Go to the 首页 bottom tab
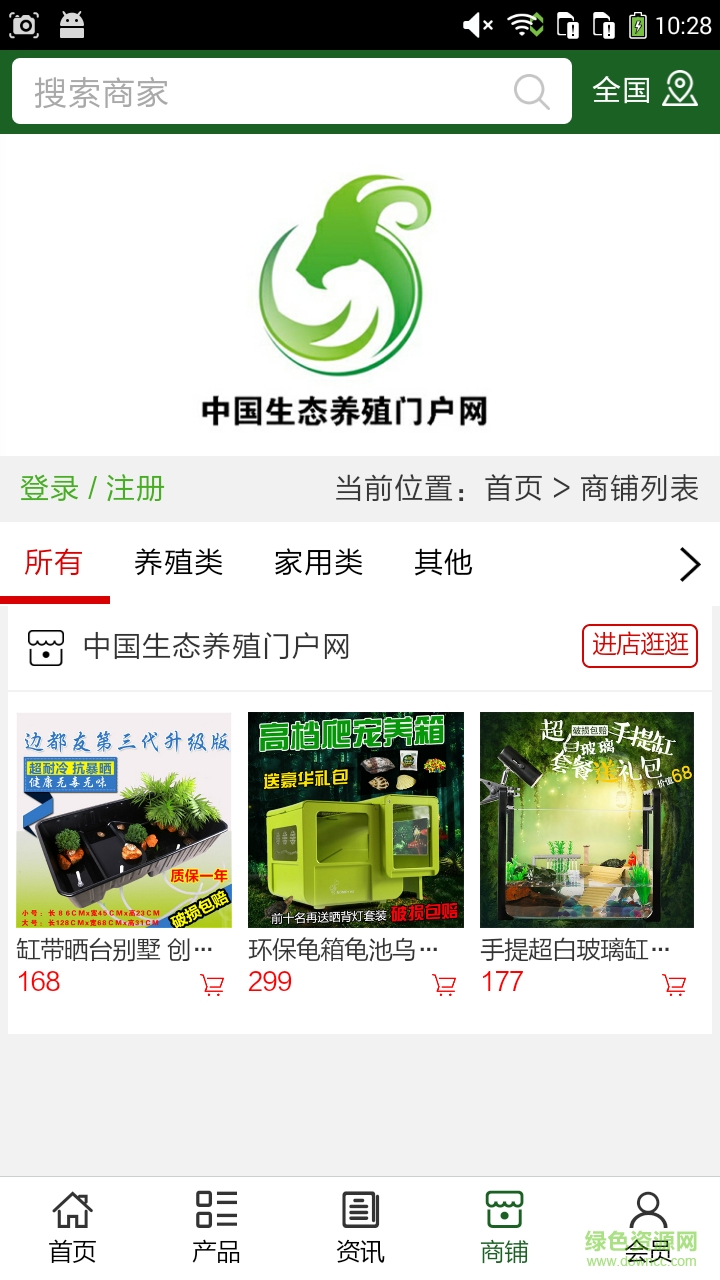 tap(73, 1226)
